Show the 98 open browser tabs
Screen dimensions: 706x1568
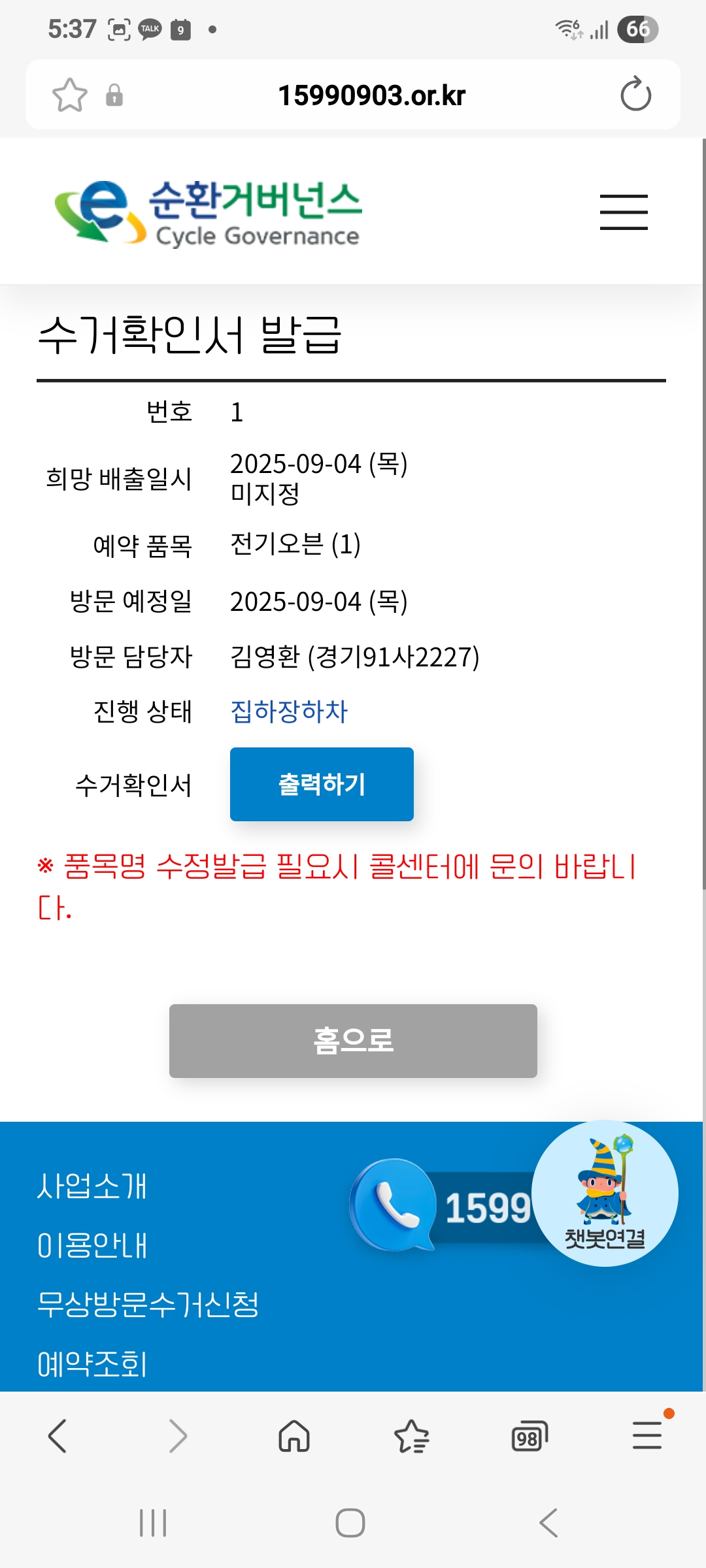(529, 1436)
